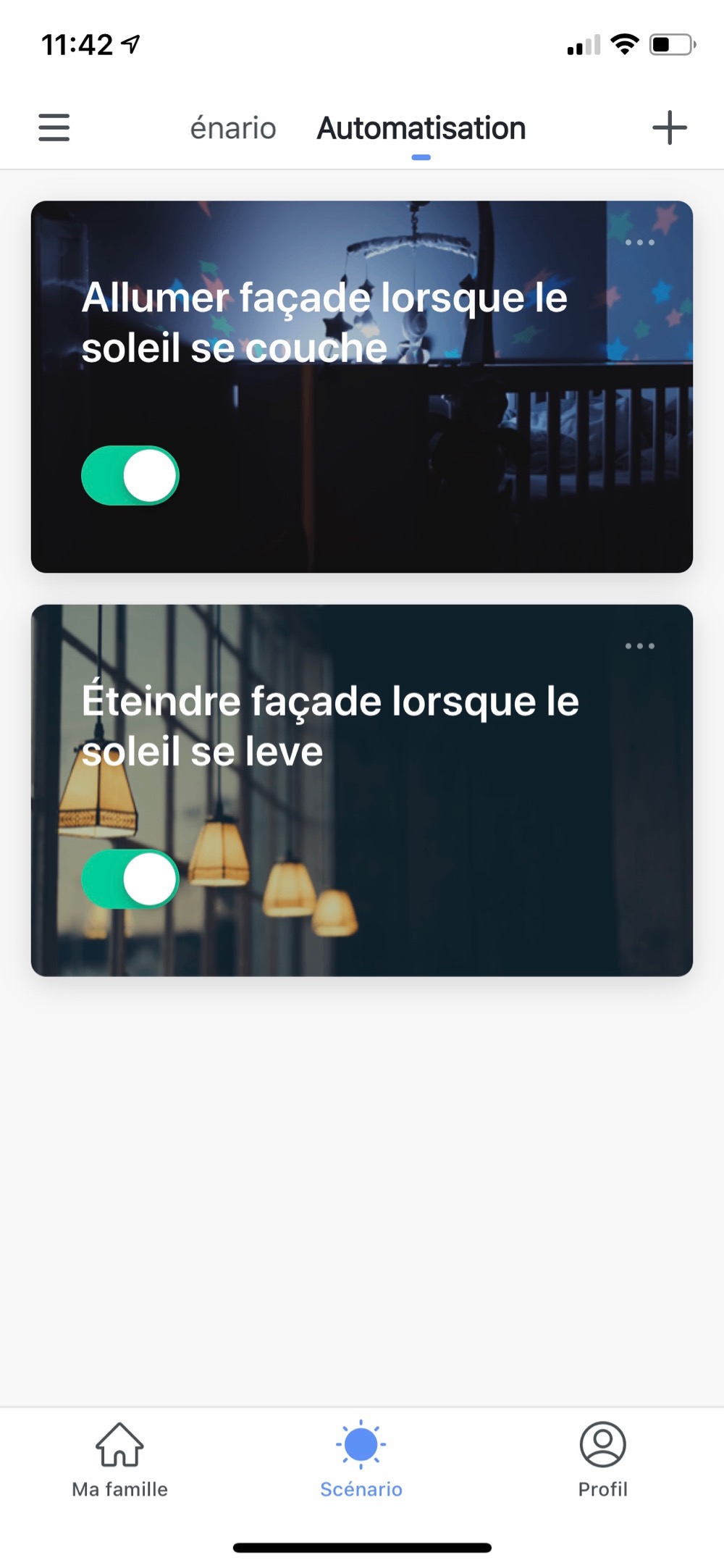
Task: Open the Profil tab
Action: pos(602,1459)
